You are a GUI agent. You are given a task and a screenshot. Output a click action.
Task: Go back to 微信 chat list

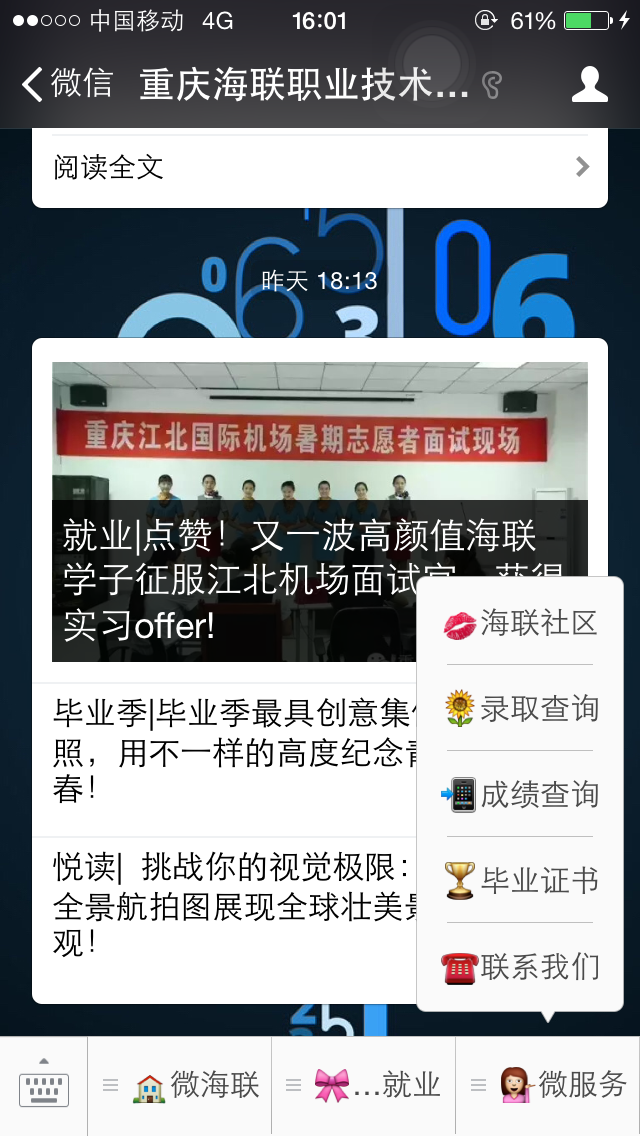click(68, 84)
